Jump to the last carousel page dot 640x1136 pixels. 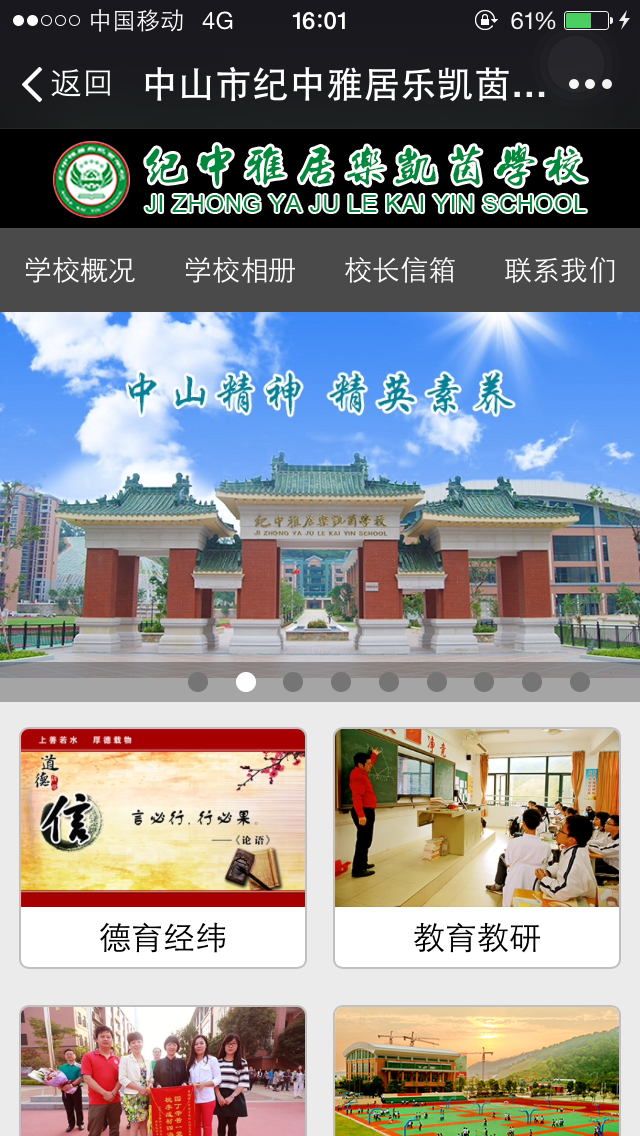tap(580, 682)
